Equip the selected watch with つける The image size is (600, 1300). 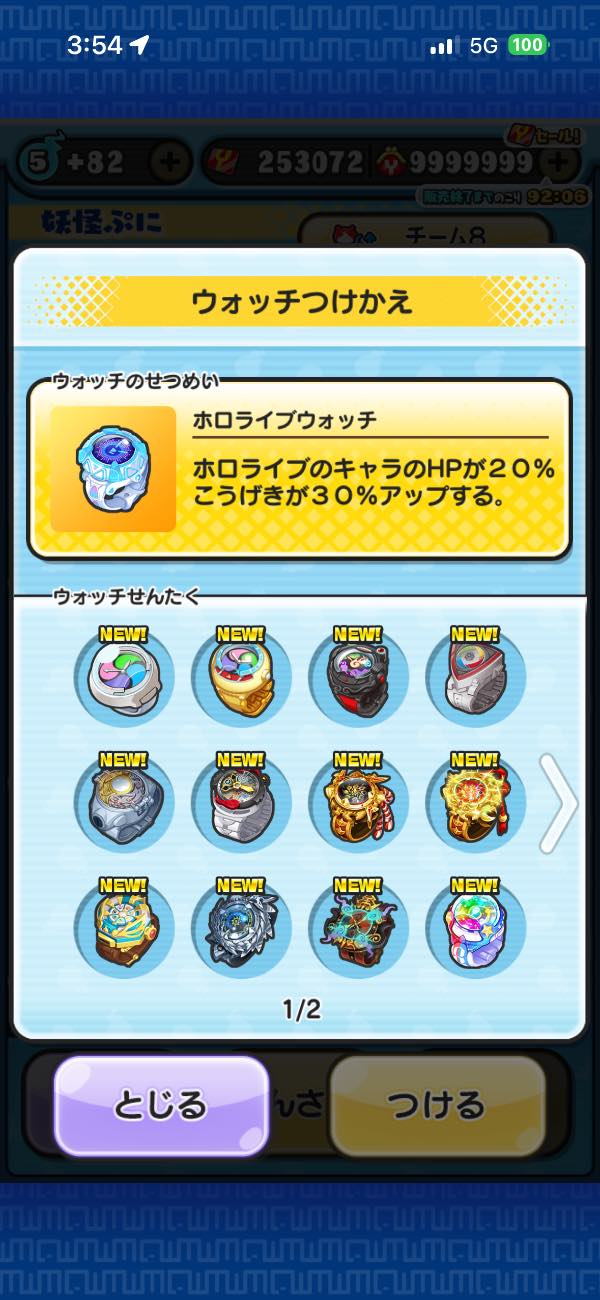(x=437, y=1105)
